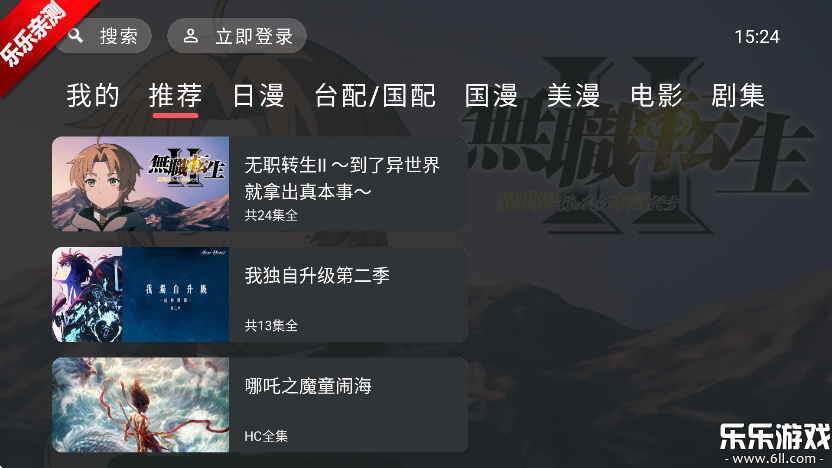The height and width of the screenshot is (468, 832).
Task: Open 我独自升级第二季 card
Action: tap(259, 295)
